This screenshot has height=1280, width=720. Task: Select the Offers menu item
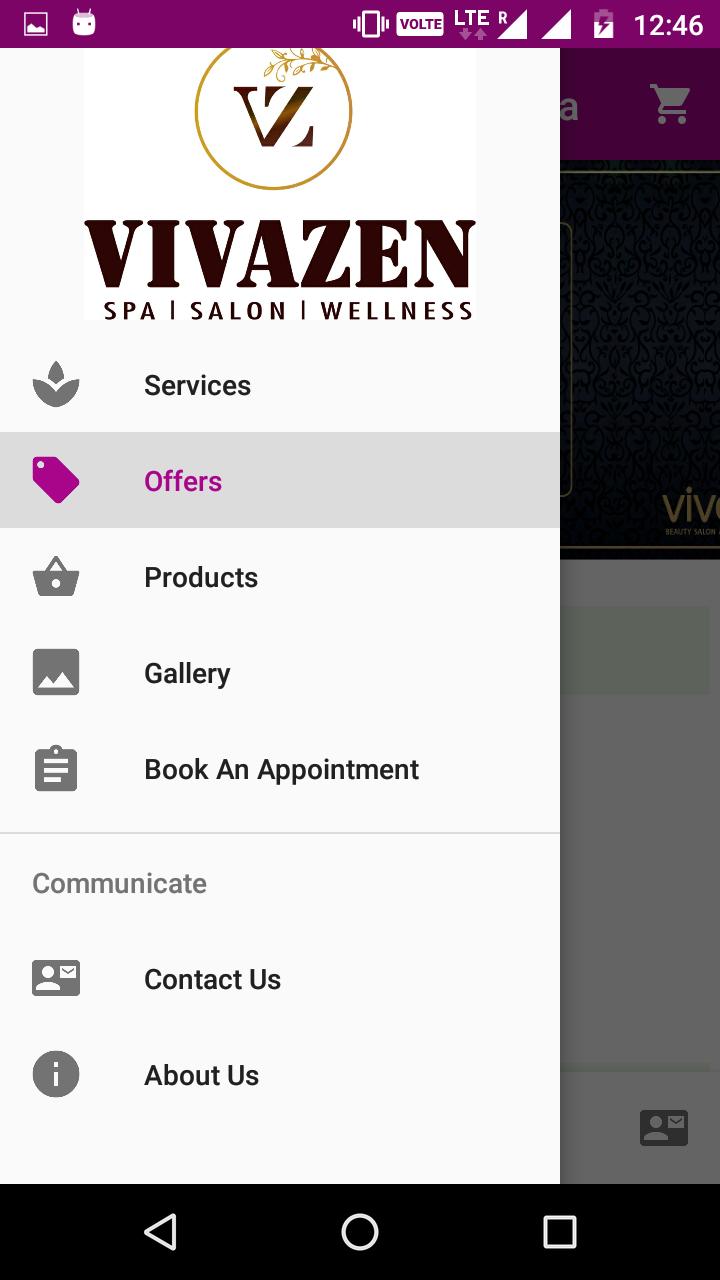[x=183, y=481]
